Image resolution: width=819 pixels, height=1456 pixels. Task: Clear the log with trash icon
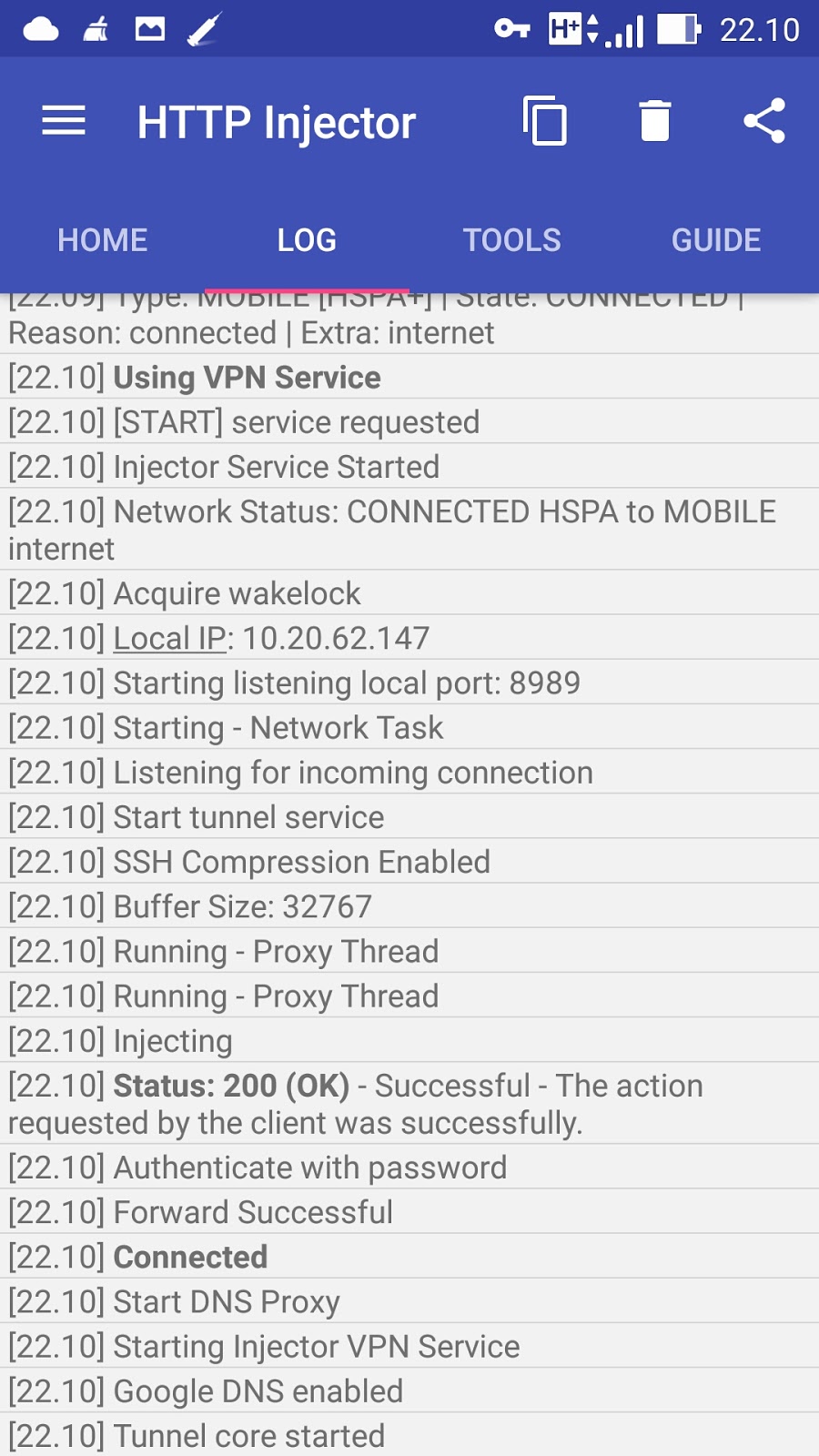654,121
